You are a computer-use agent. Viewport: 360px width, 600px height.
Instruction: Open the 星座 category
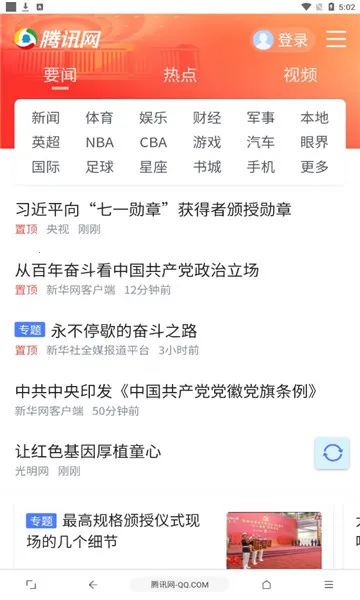[x=153, y=167]
